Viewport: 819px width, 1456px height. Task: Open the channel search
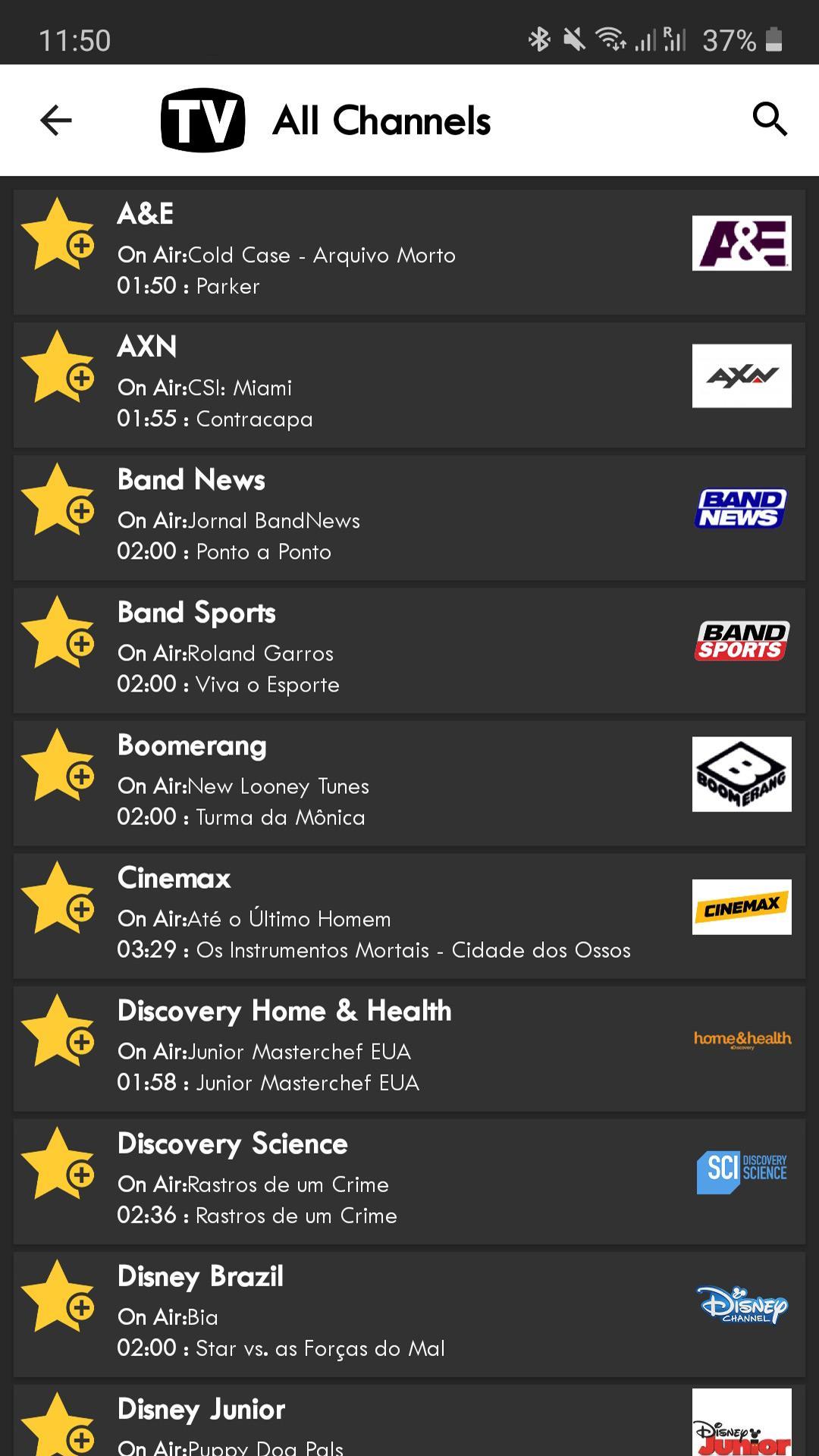[x=769, y=120]
